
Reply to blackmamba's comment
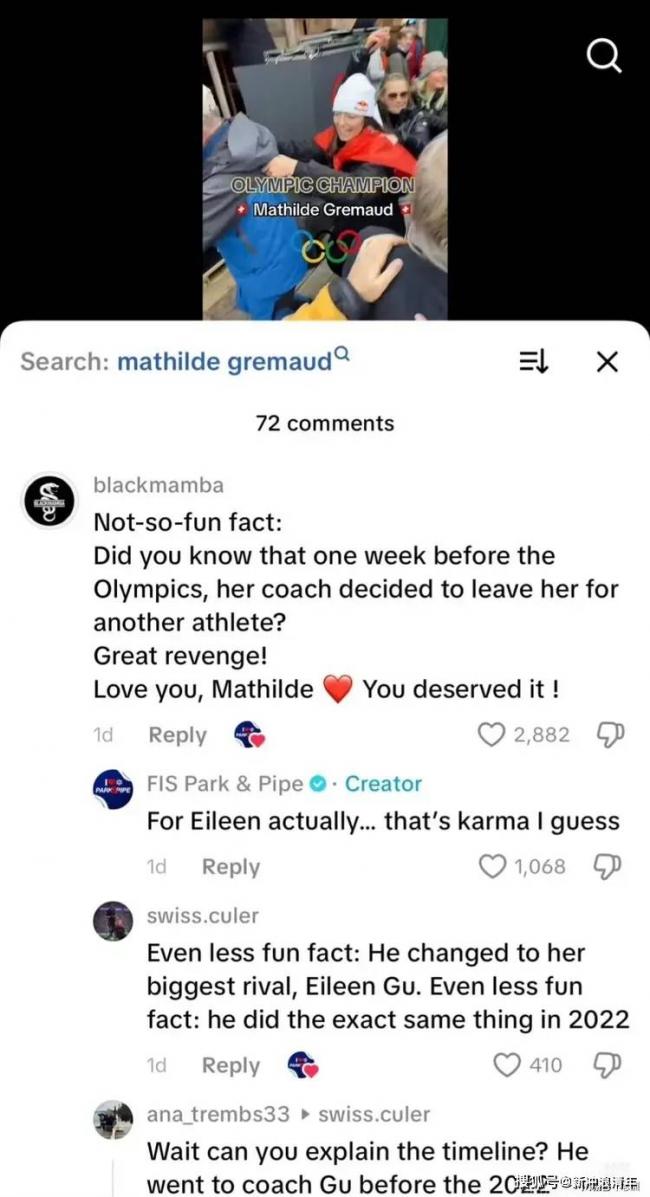coord(177,735)
